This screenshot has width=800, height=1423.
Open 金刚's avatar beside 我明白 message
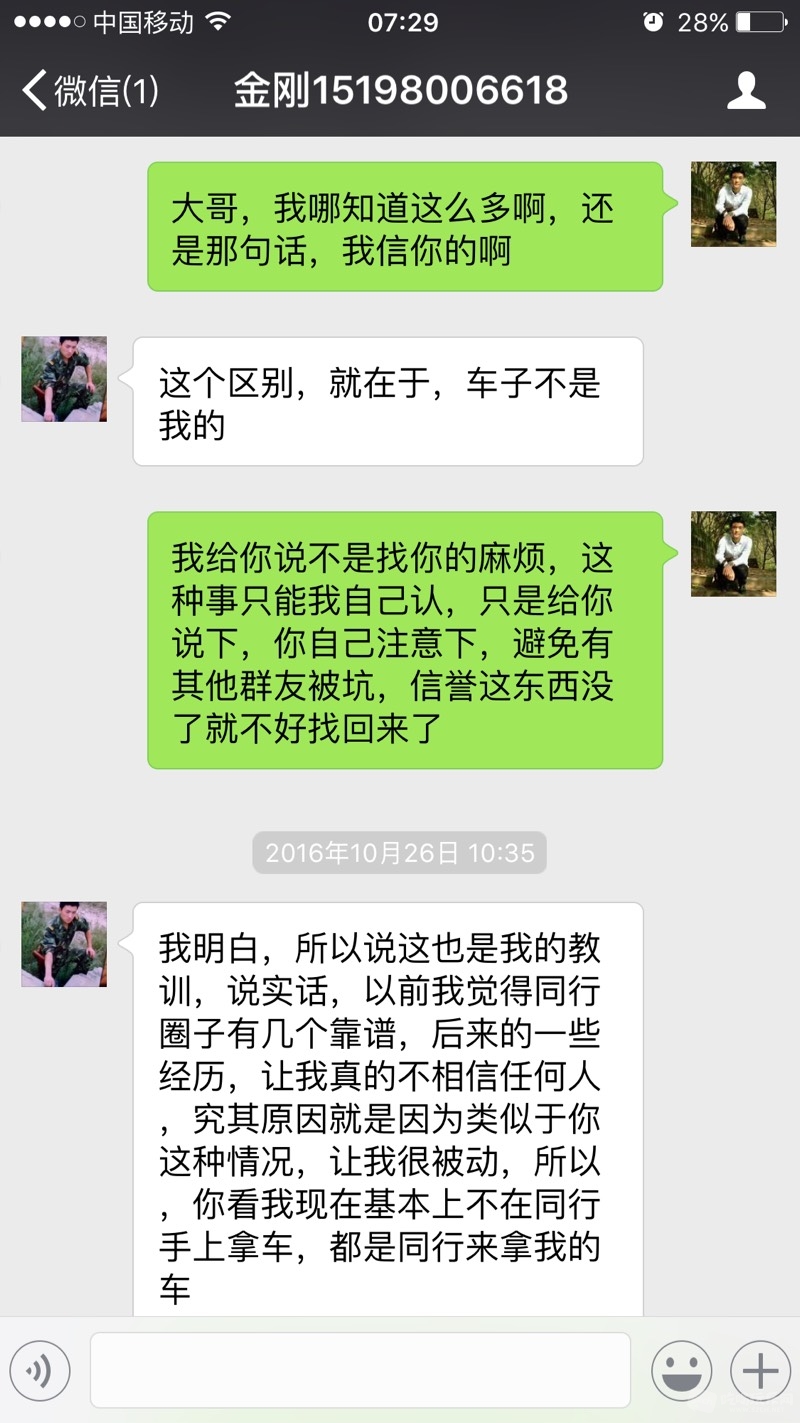pyautogui.click(x=64, y=944)
